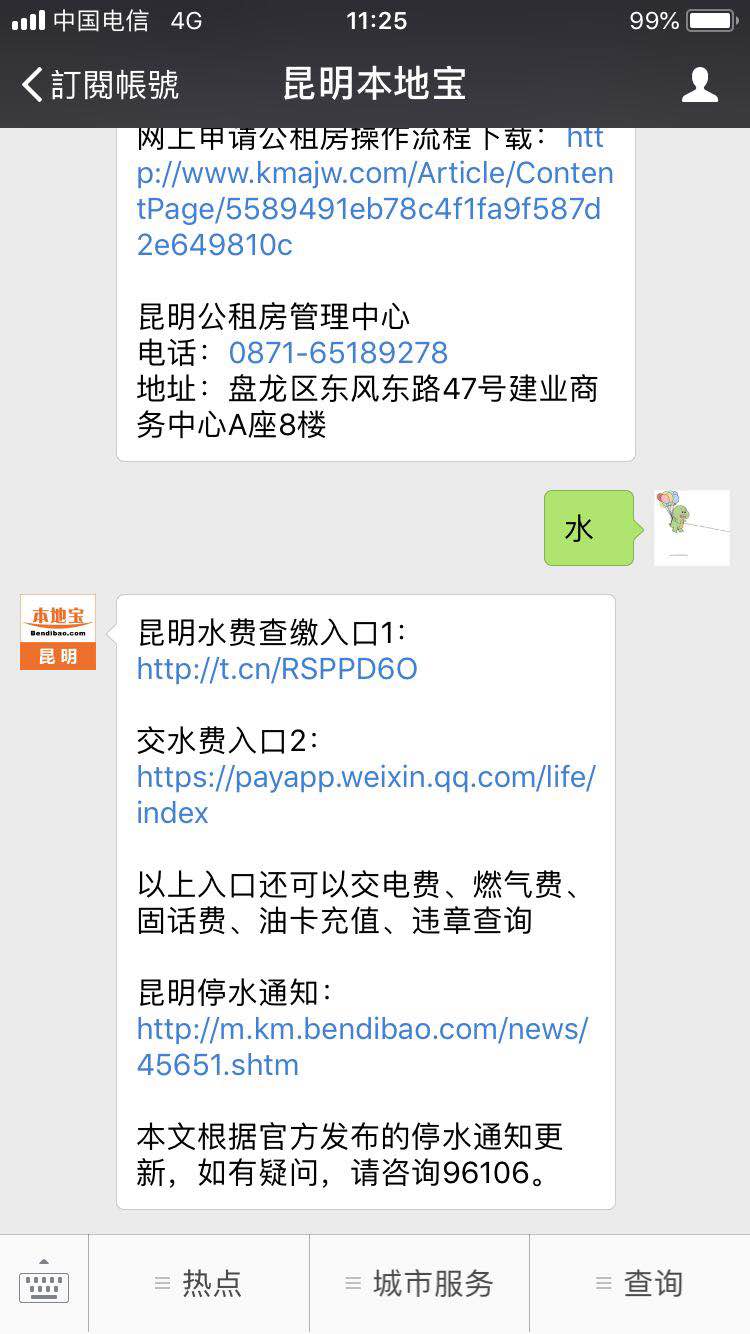Open the 热点 menu
Screen dimensions: 750x1334
click(199, 1284)
